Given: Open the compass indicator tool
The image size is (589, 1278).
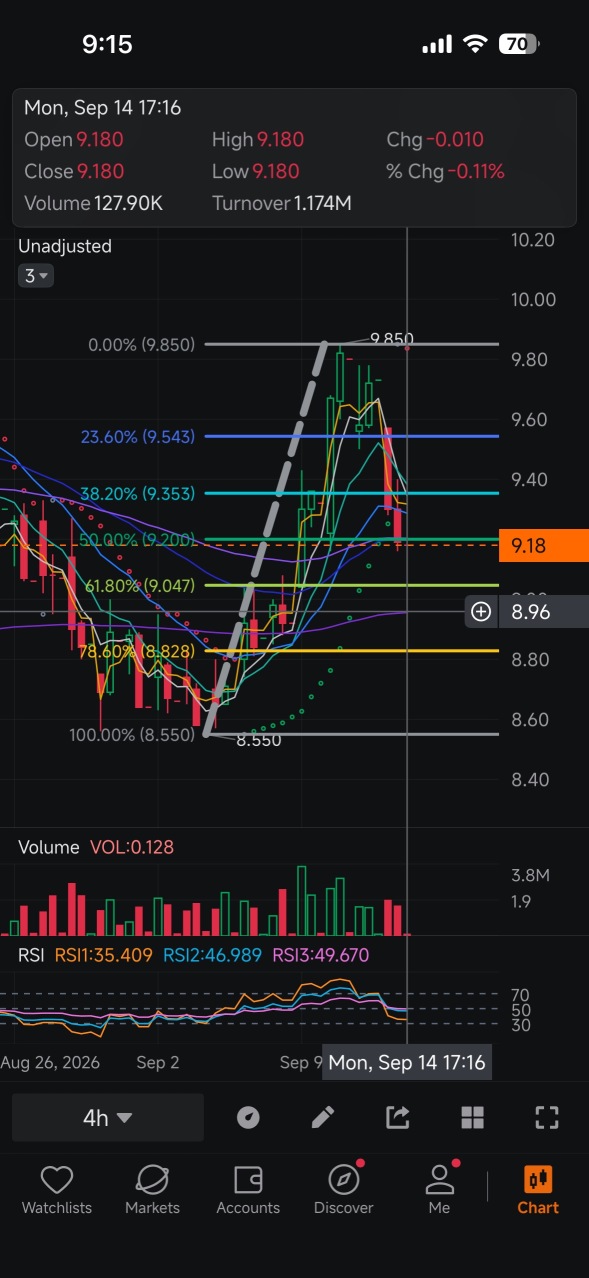Looking at the screenshot, I should (x=248, y=1117).
